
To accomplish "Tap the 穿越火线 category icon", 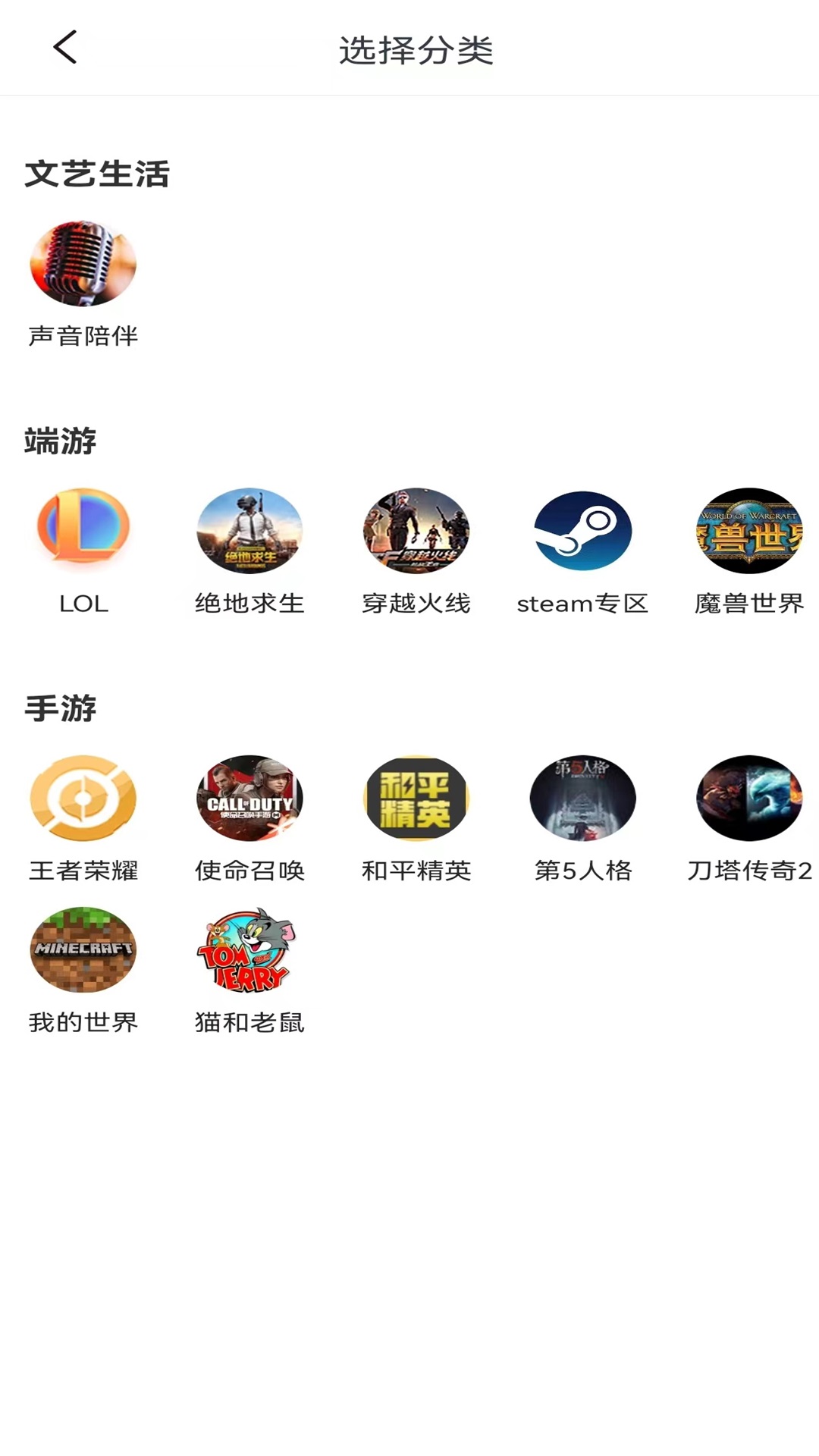I will point(416,531).
